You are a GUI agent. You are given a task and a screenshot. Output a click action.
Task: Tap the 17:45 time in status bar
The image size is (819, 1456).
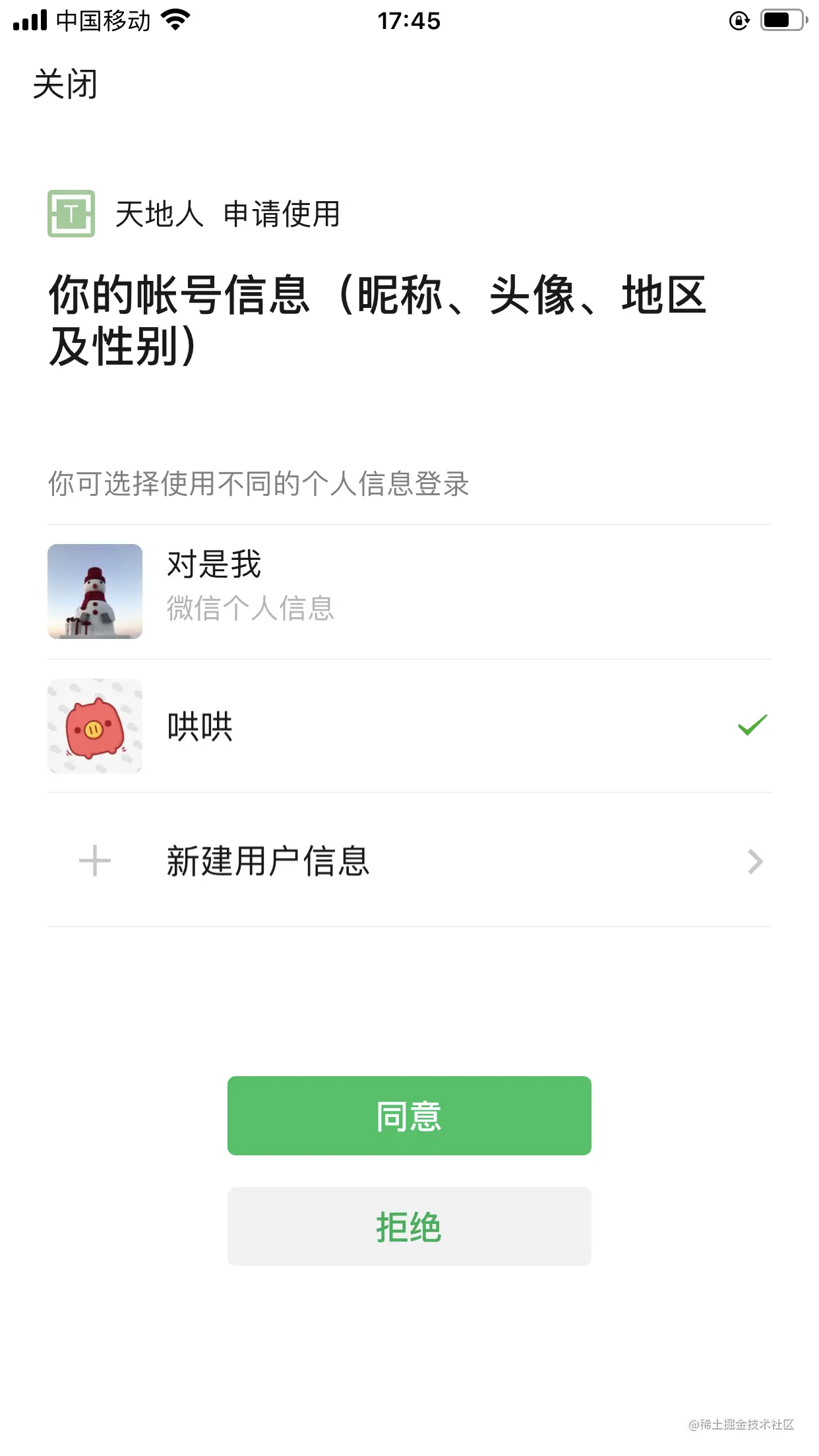409,20
